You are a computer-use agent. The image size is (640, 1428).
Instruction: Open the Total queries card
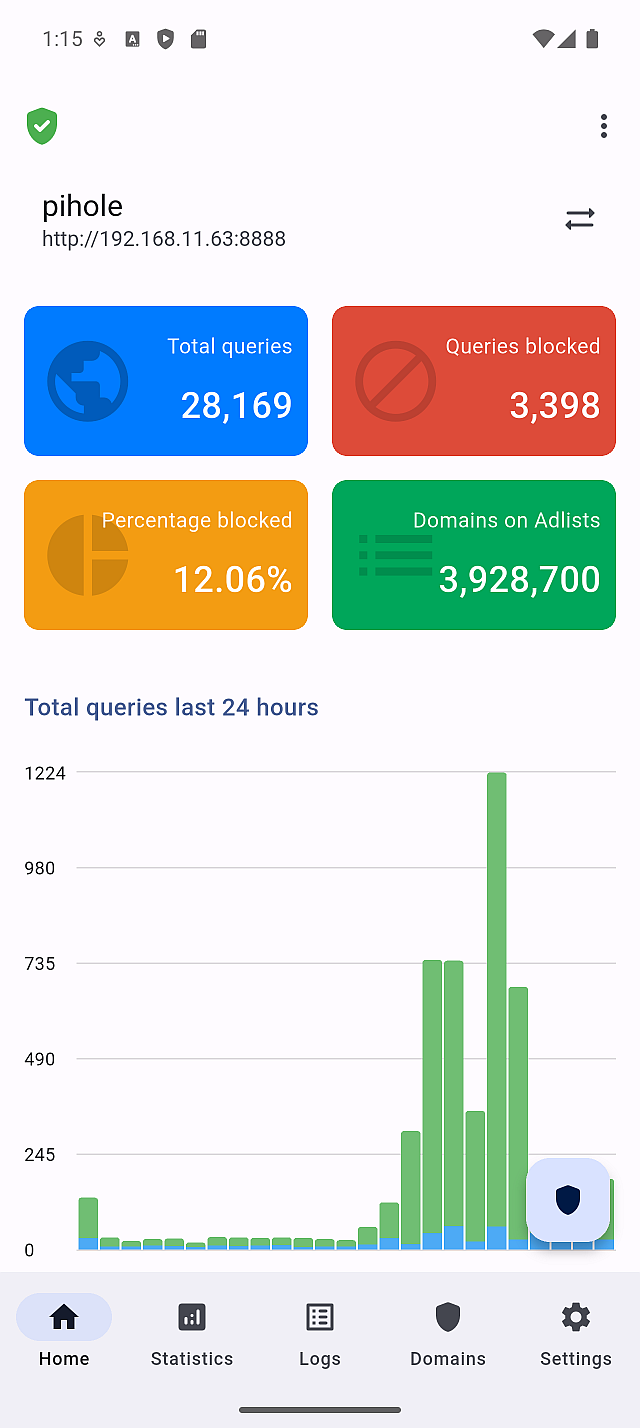(166, 381)
